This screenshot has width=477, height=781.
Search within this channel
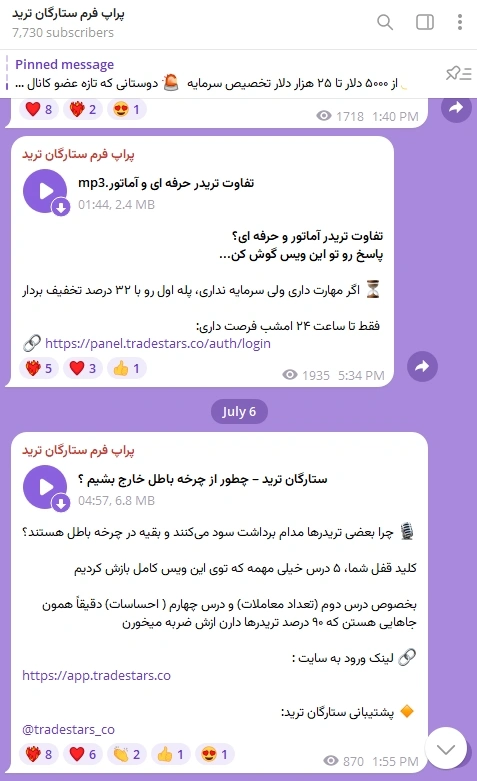click(x=384, y=22)
